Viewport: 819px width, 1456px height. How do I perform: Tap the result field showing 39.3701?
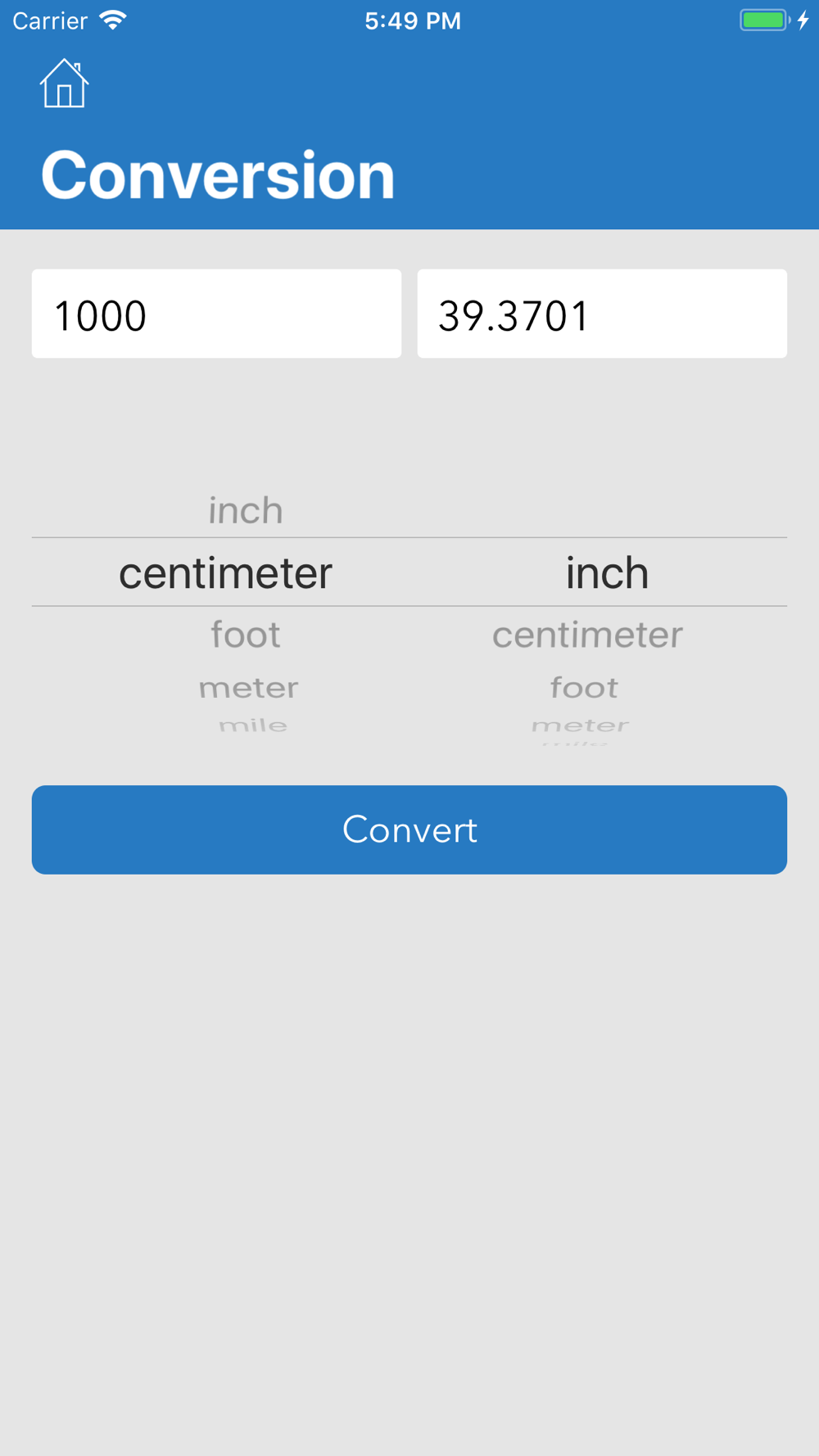pos(602,314)
